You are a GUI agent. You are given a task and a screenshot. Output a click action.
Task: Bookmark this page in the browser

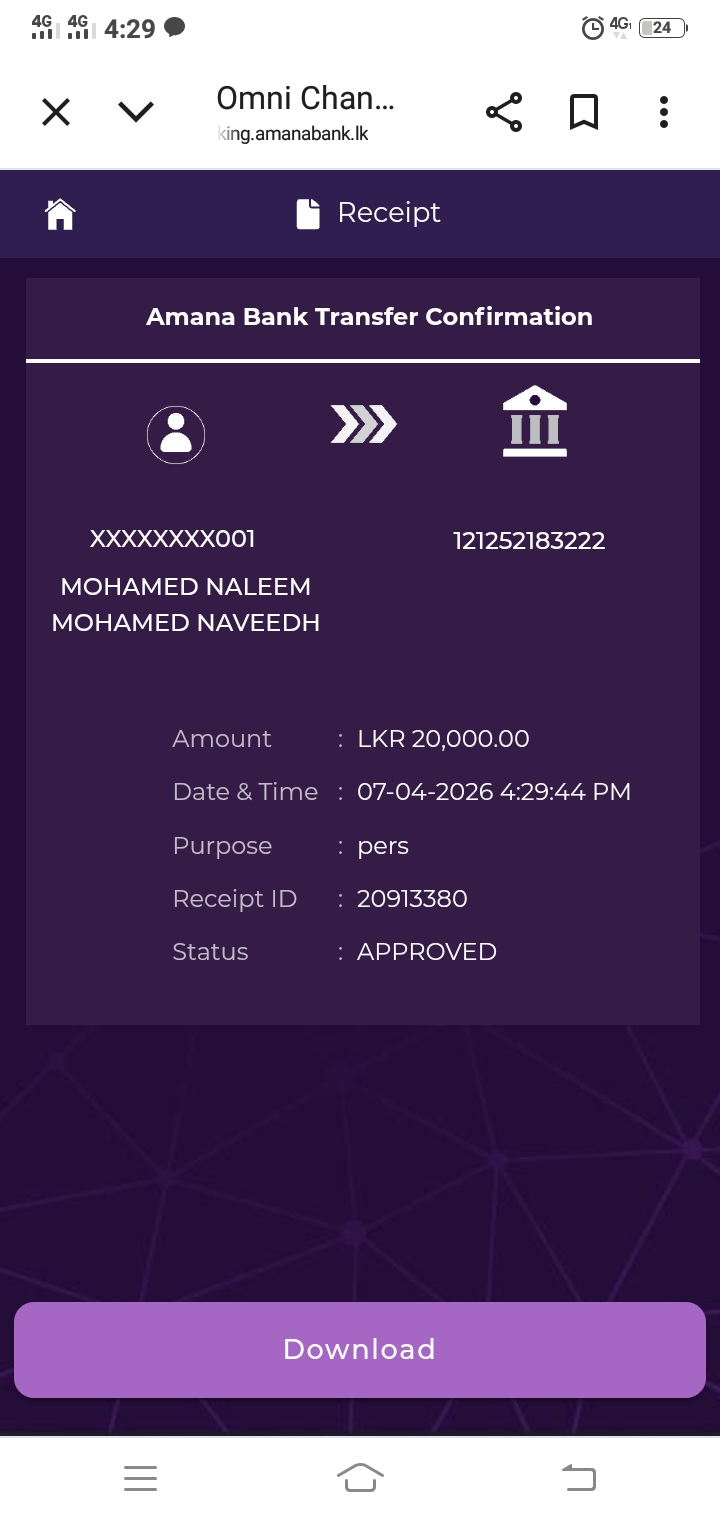point(584,112)
